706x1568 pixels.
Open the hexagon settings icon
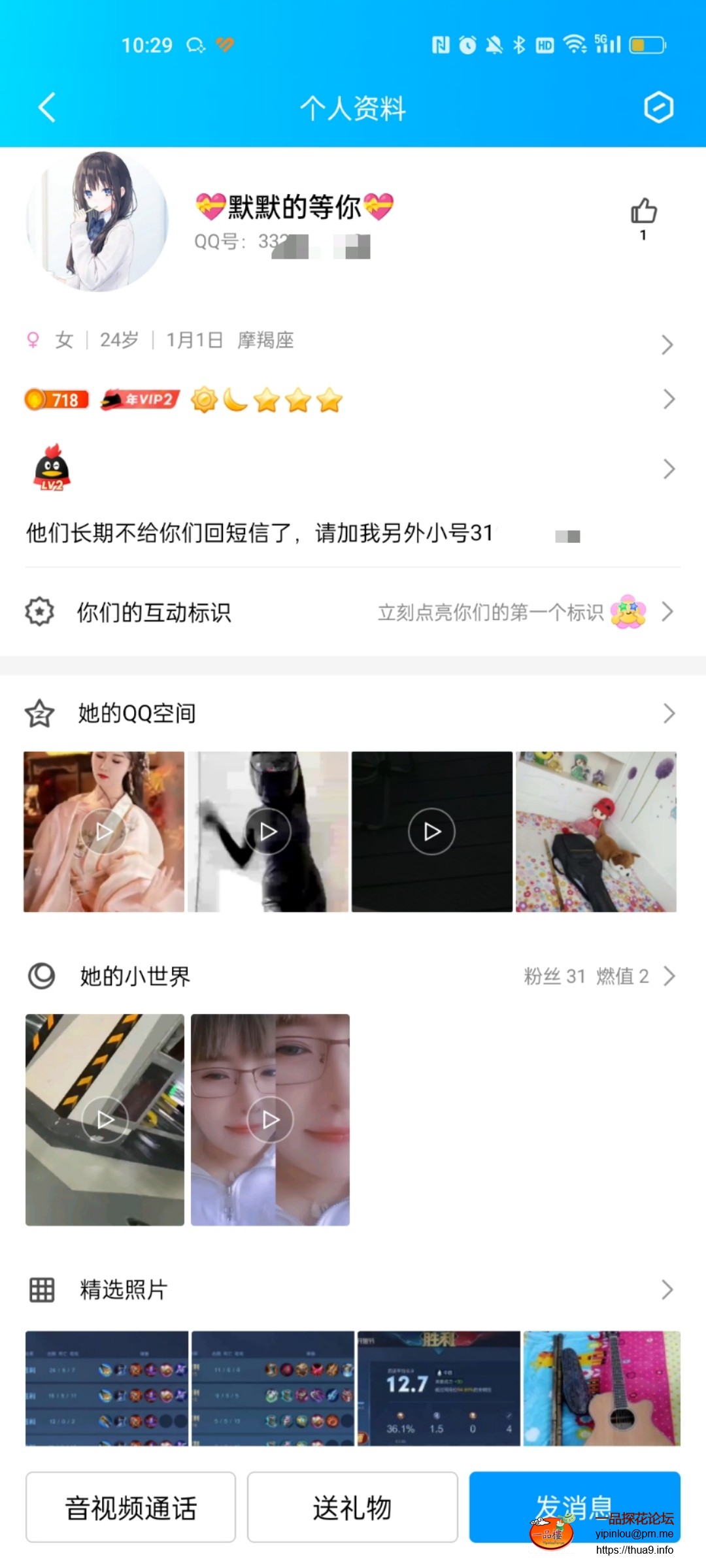tap(658, 108)
